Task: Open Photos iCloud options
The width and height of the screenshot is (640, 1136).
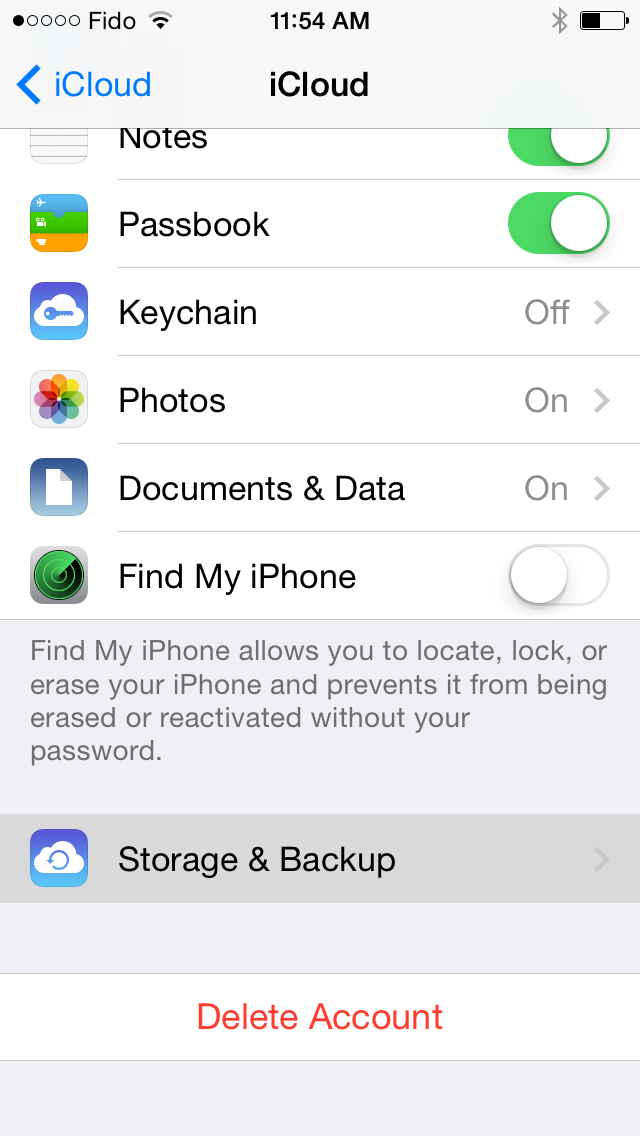Action: [320, 400]
